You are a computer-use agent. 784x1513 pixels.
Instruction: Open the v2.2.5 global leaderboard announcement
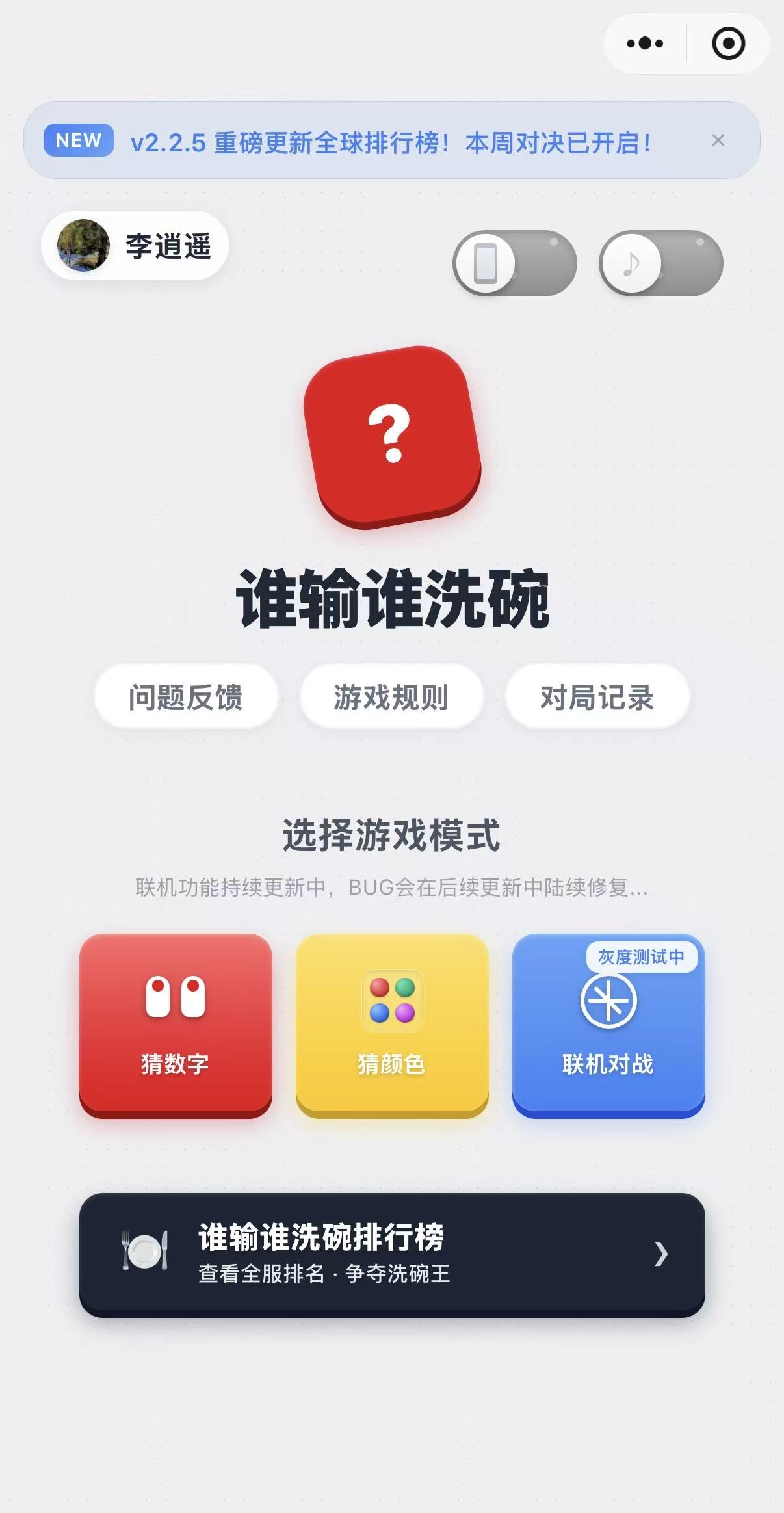tap(390, 142)
